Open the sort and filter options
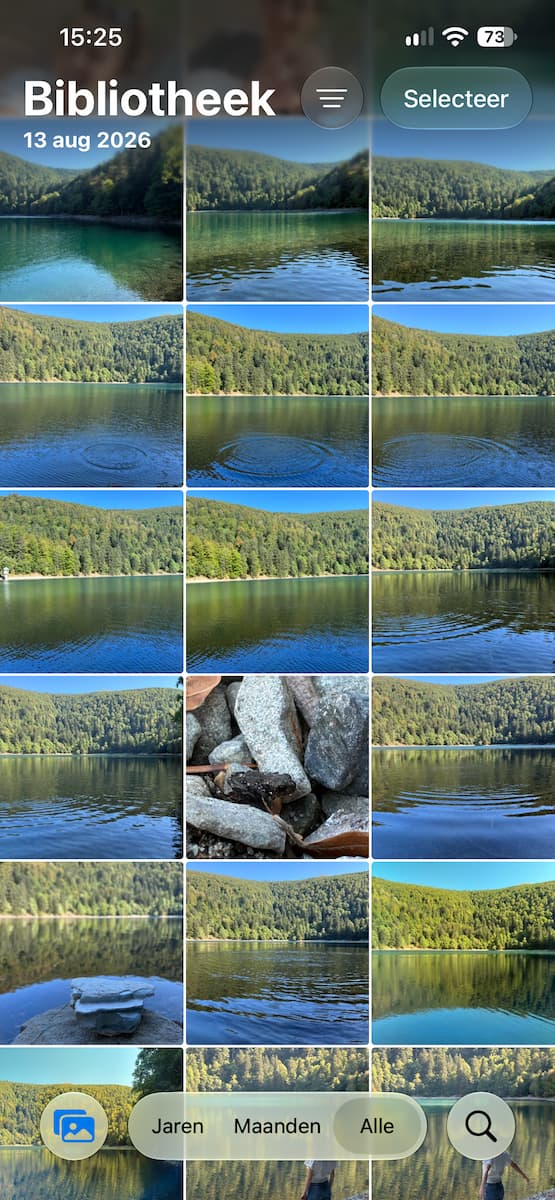 click(332, 98)
